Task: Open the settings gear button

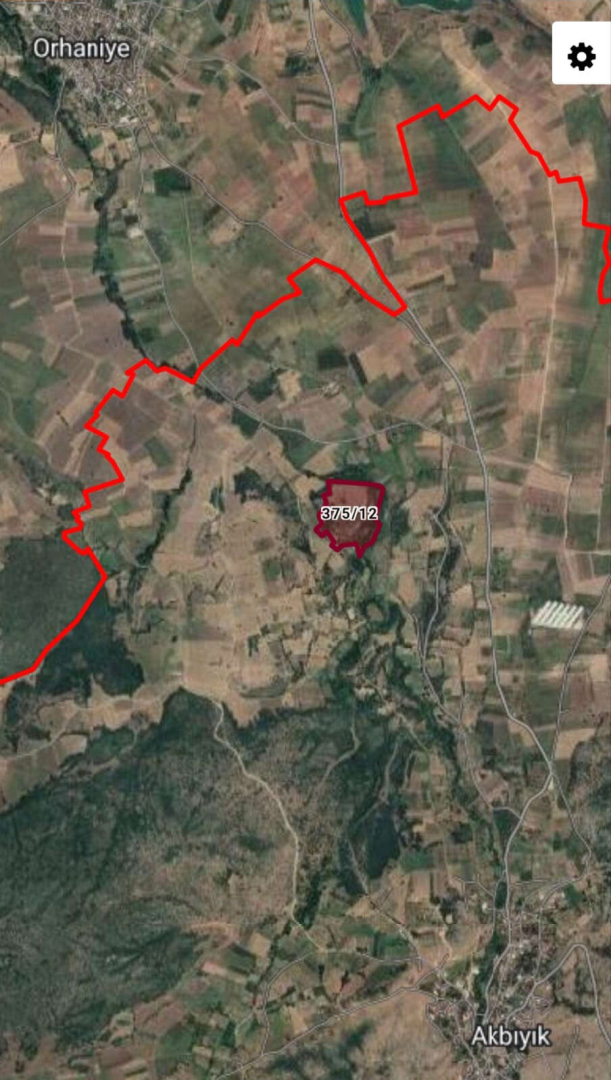Action: [581, 57]
